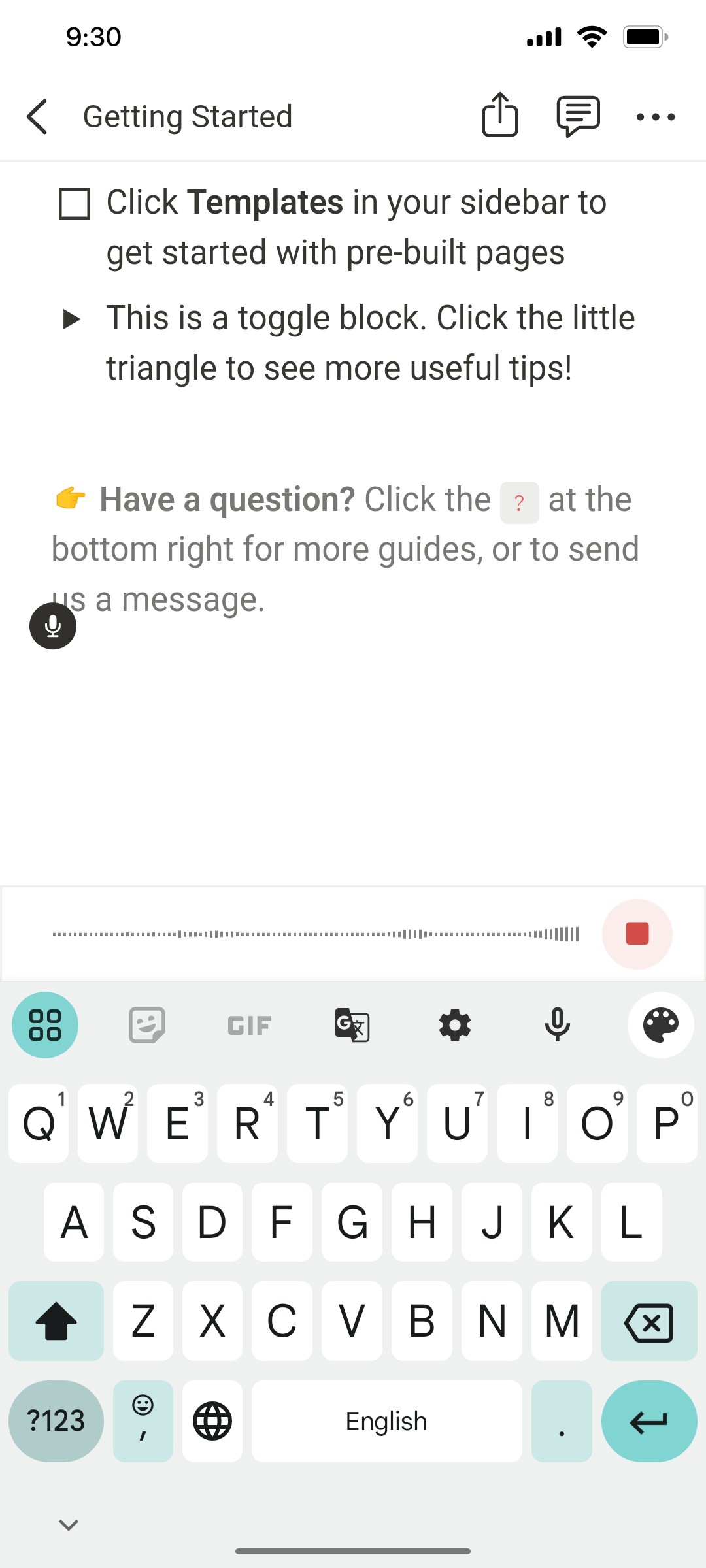
Task: Click the voice recording waveform
Action: point(314,934)
